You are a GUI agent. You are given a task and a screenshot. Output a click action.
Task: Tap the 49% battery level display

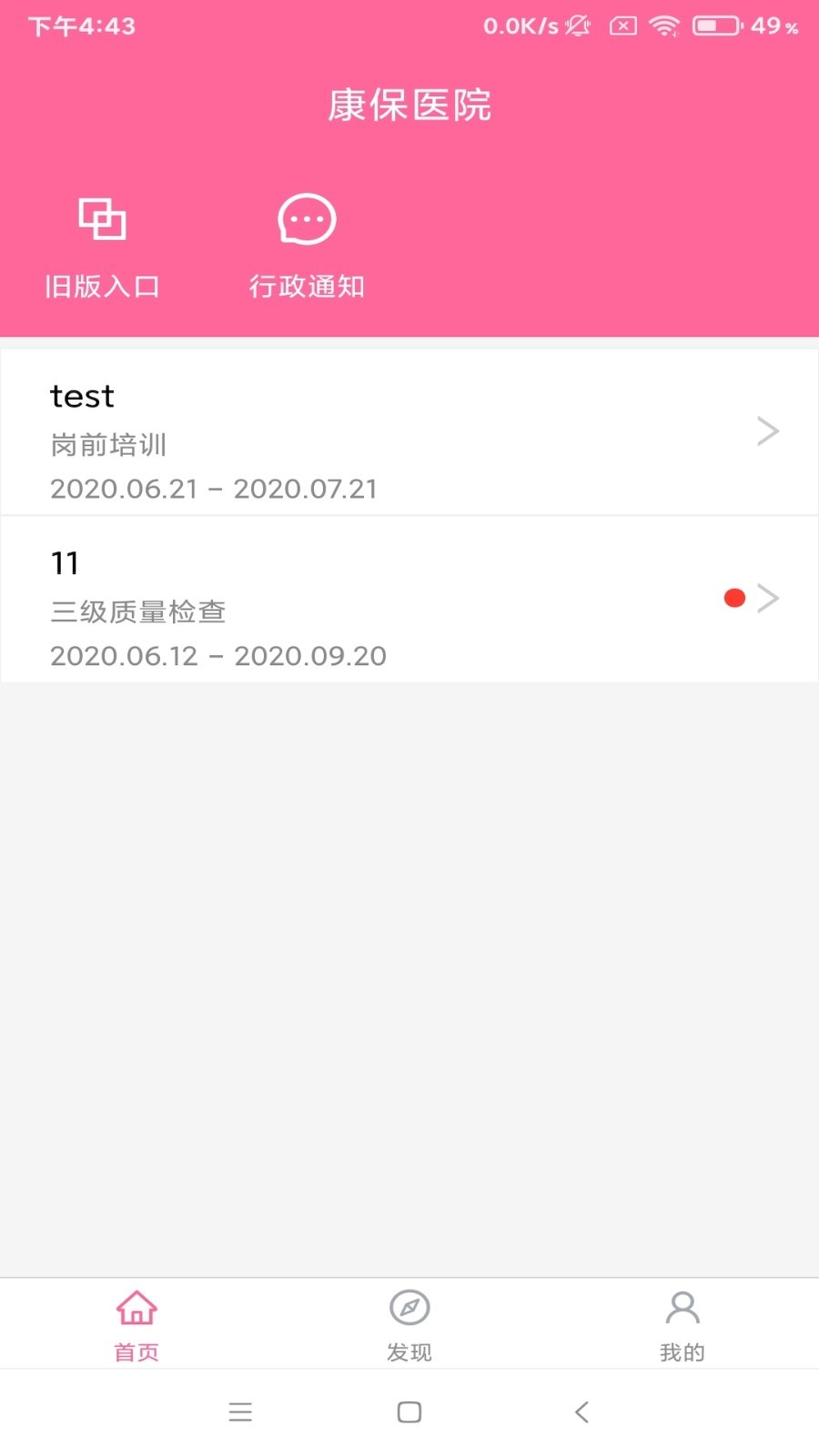point(773,26)
